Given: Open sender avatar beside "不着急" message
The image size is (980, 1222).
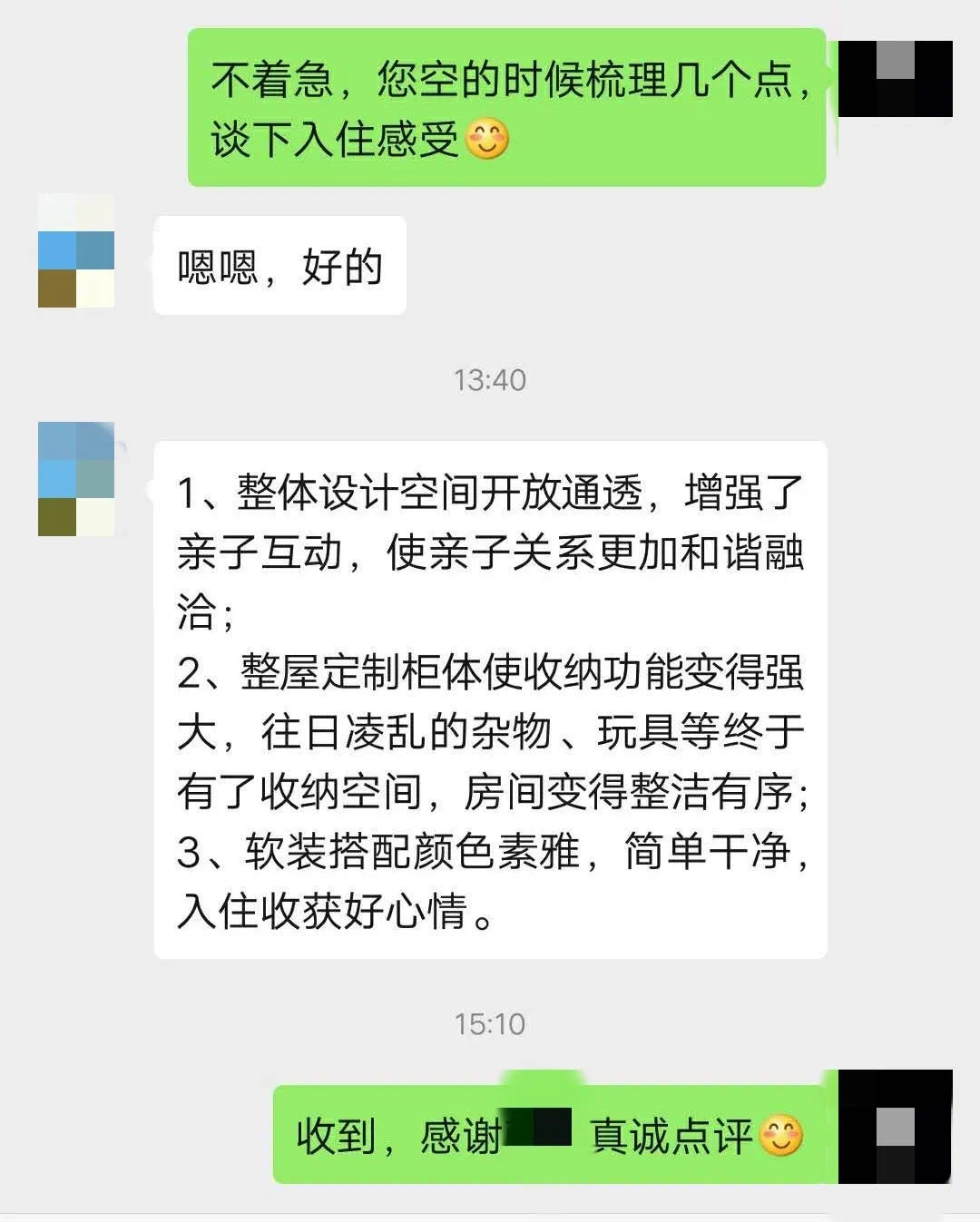Looking at the screenshot, I should coord(895,78).
